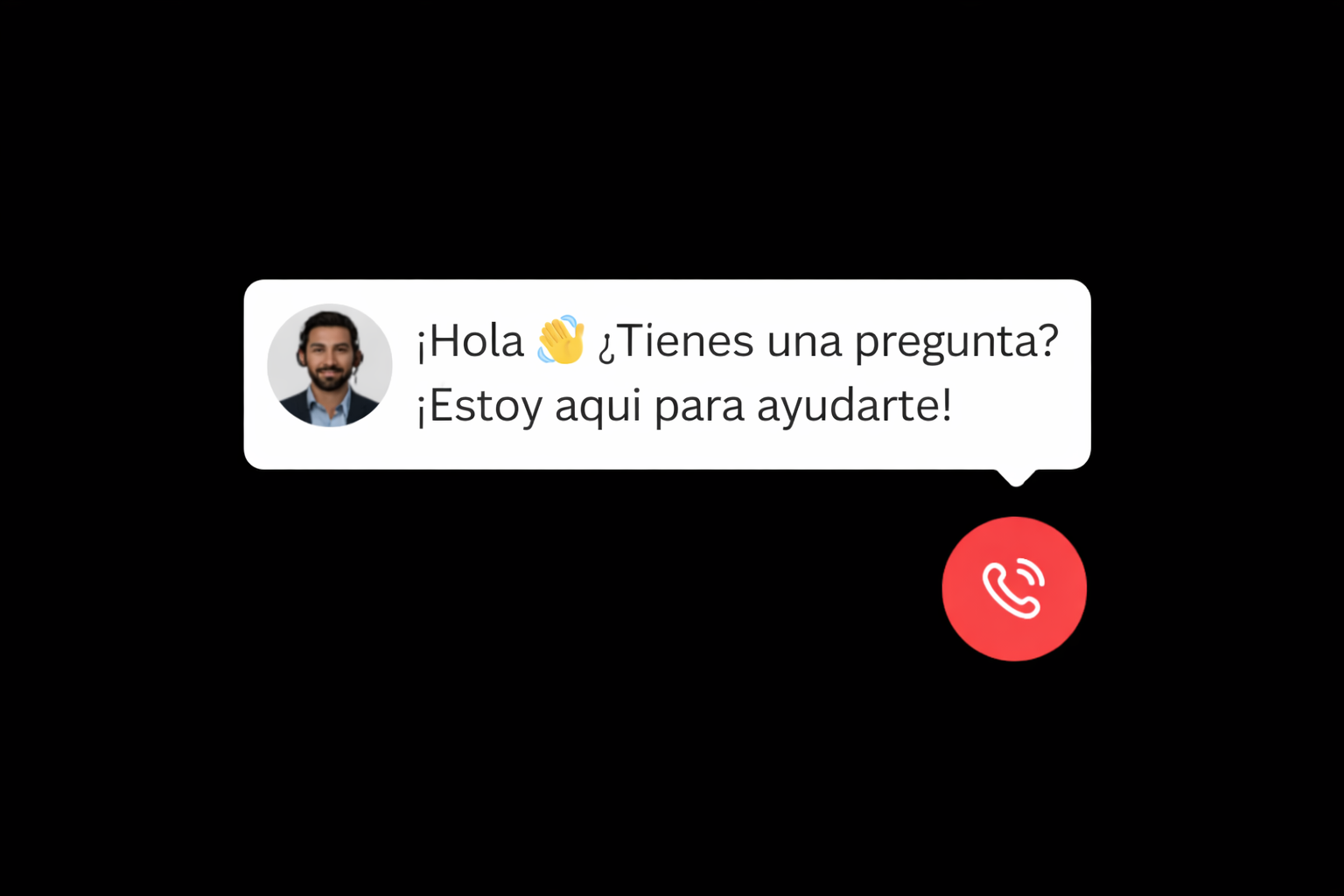Tap the red phone call button
This screenshot has height=896, width=1344.
(x=1013, y=589)
